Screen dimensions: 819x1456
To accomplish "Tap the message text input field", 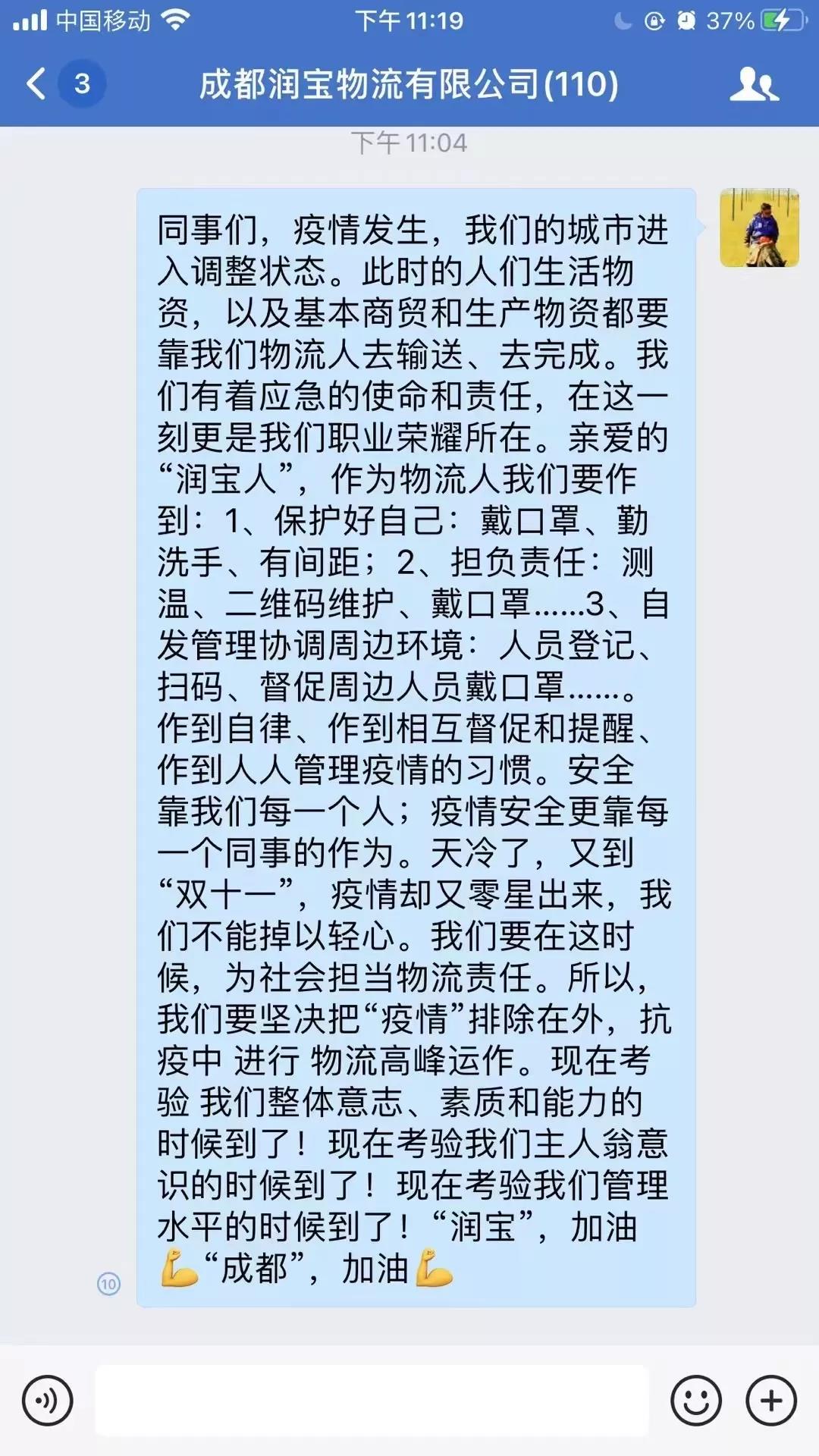I will (372, 1400).
